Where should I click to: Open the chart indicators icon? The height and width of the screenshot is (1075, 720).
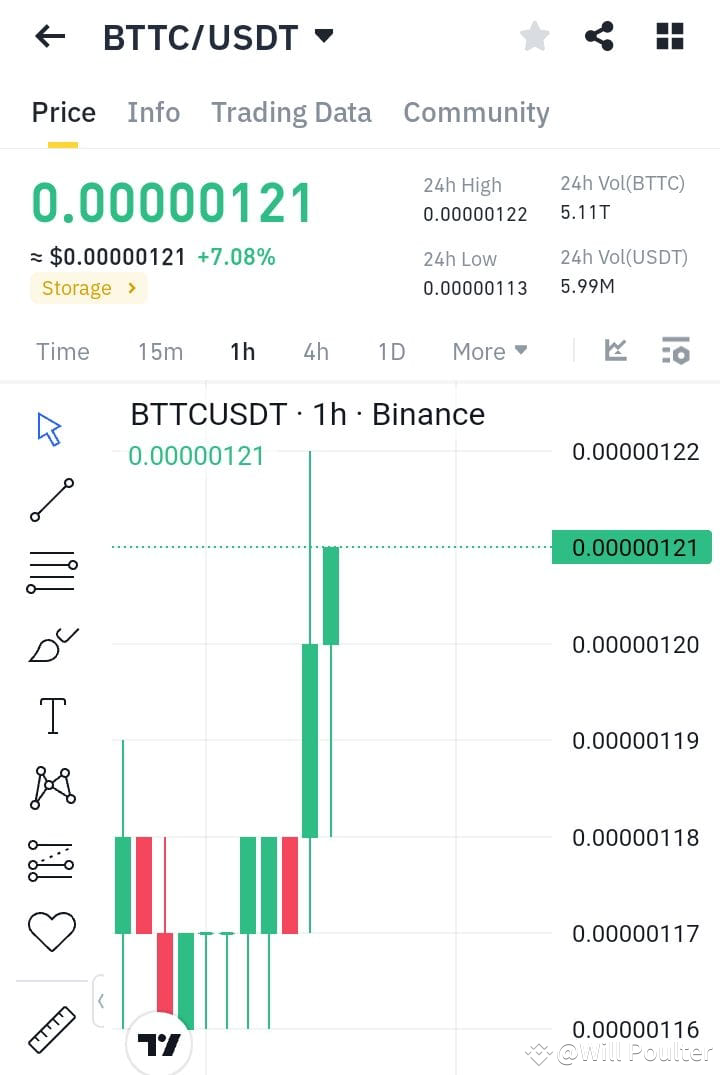(616, 350)
